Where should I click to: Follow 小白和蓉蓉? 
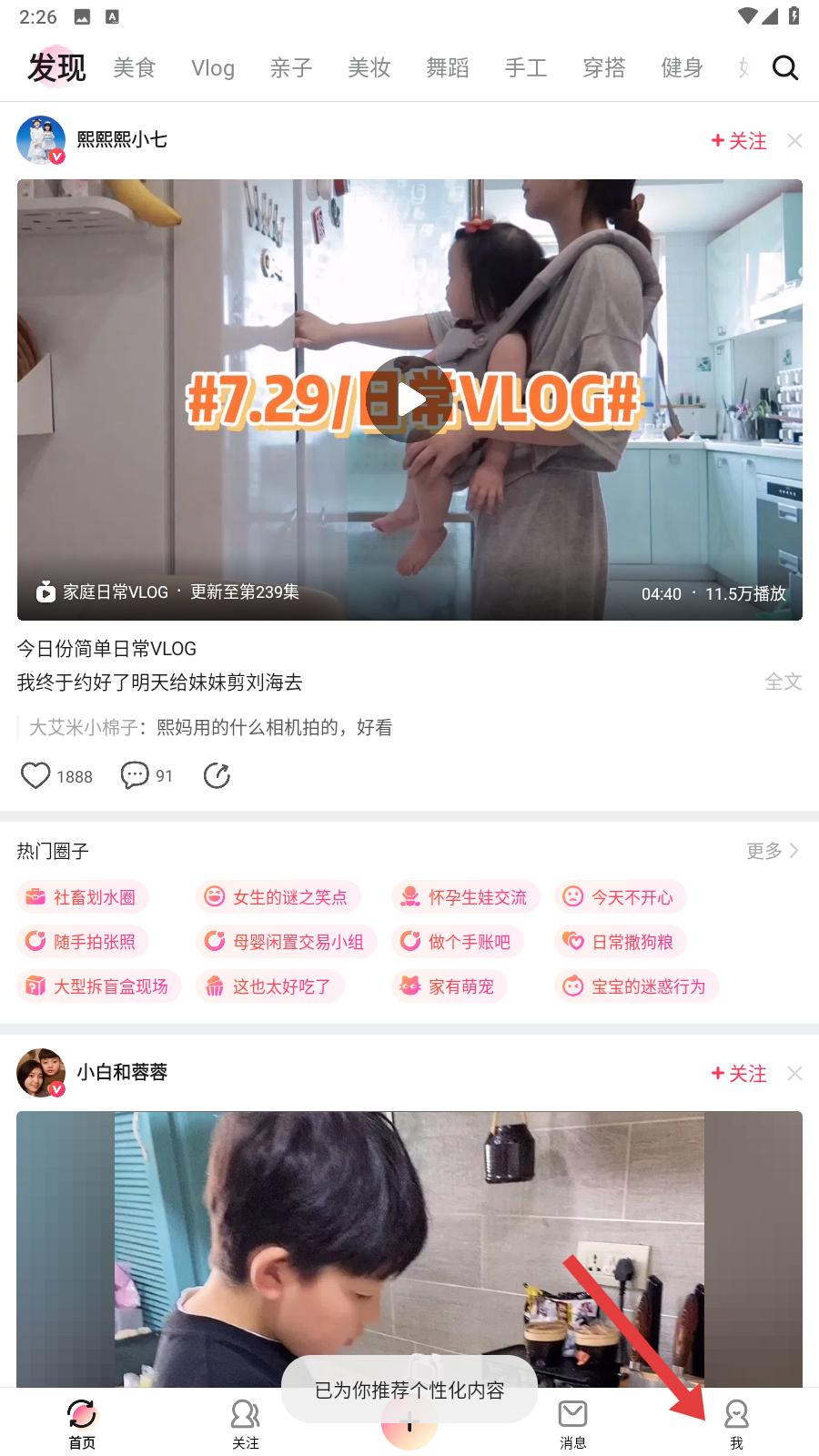(739, 1074)
